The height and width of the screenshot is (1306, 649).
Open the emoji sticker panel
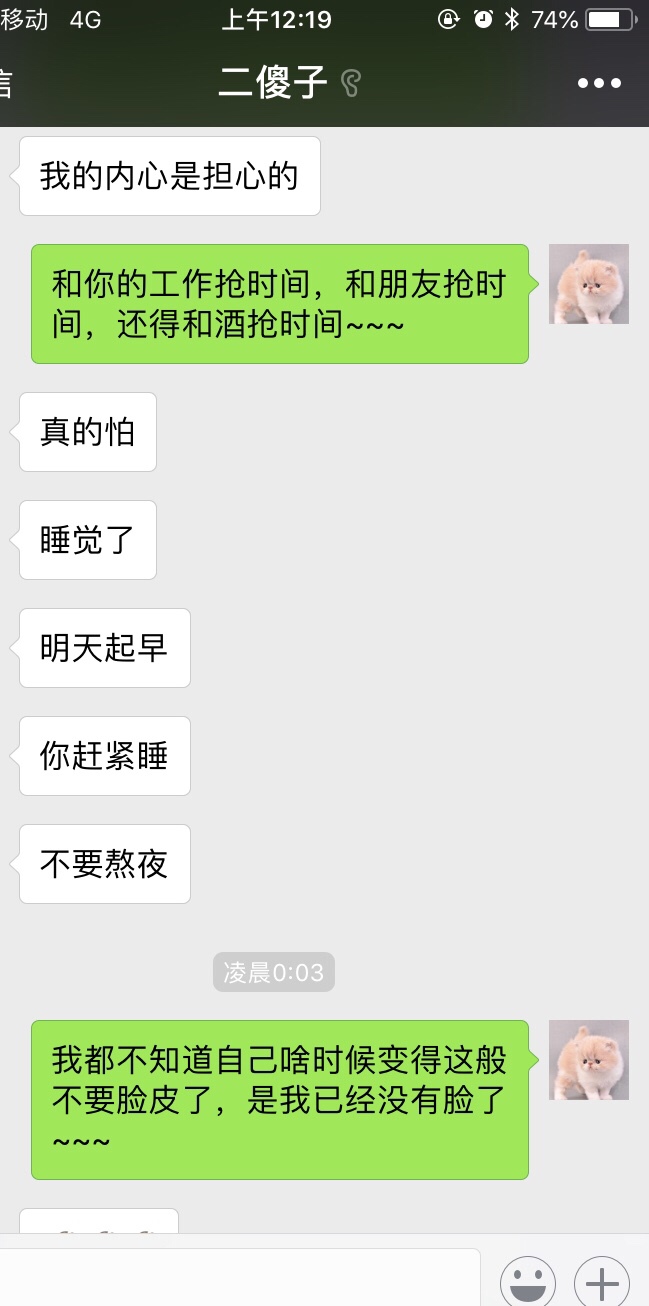pyautogui.click(x=528, y=1281)
